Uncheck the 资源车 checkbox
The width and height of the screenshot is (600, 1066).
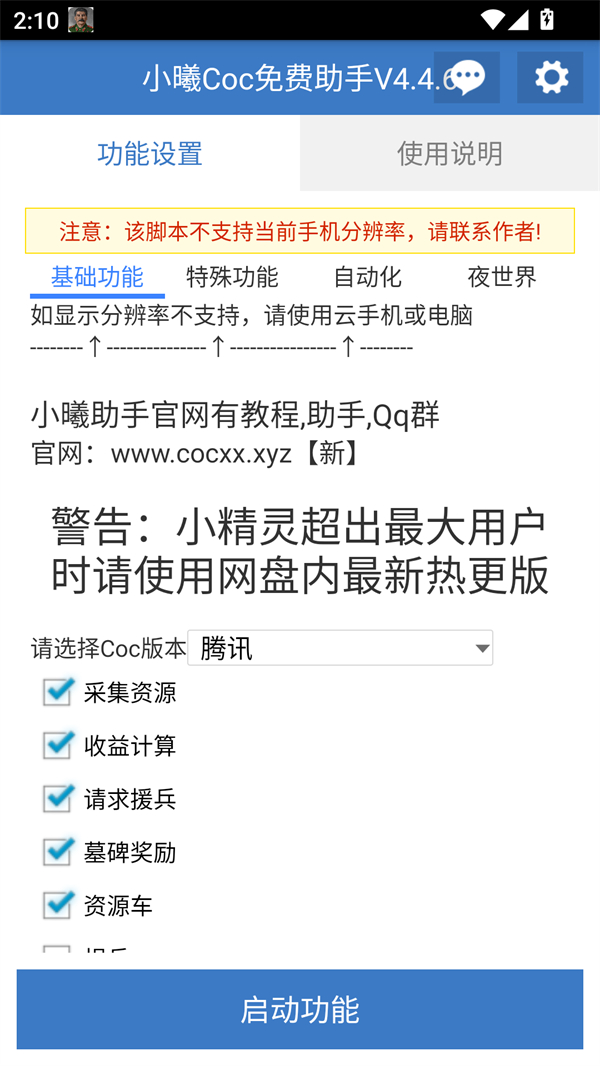[58, 905]
